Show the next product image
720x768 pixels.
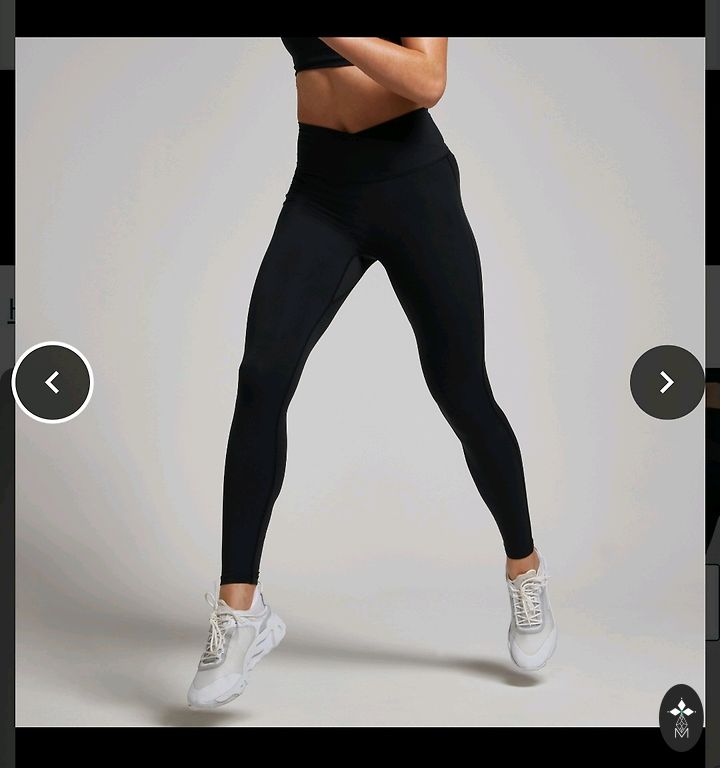point(667,383)
